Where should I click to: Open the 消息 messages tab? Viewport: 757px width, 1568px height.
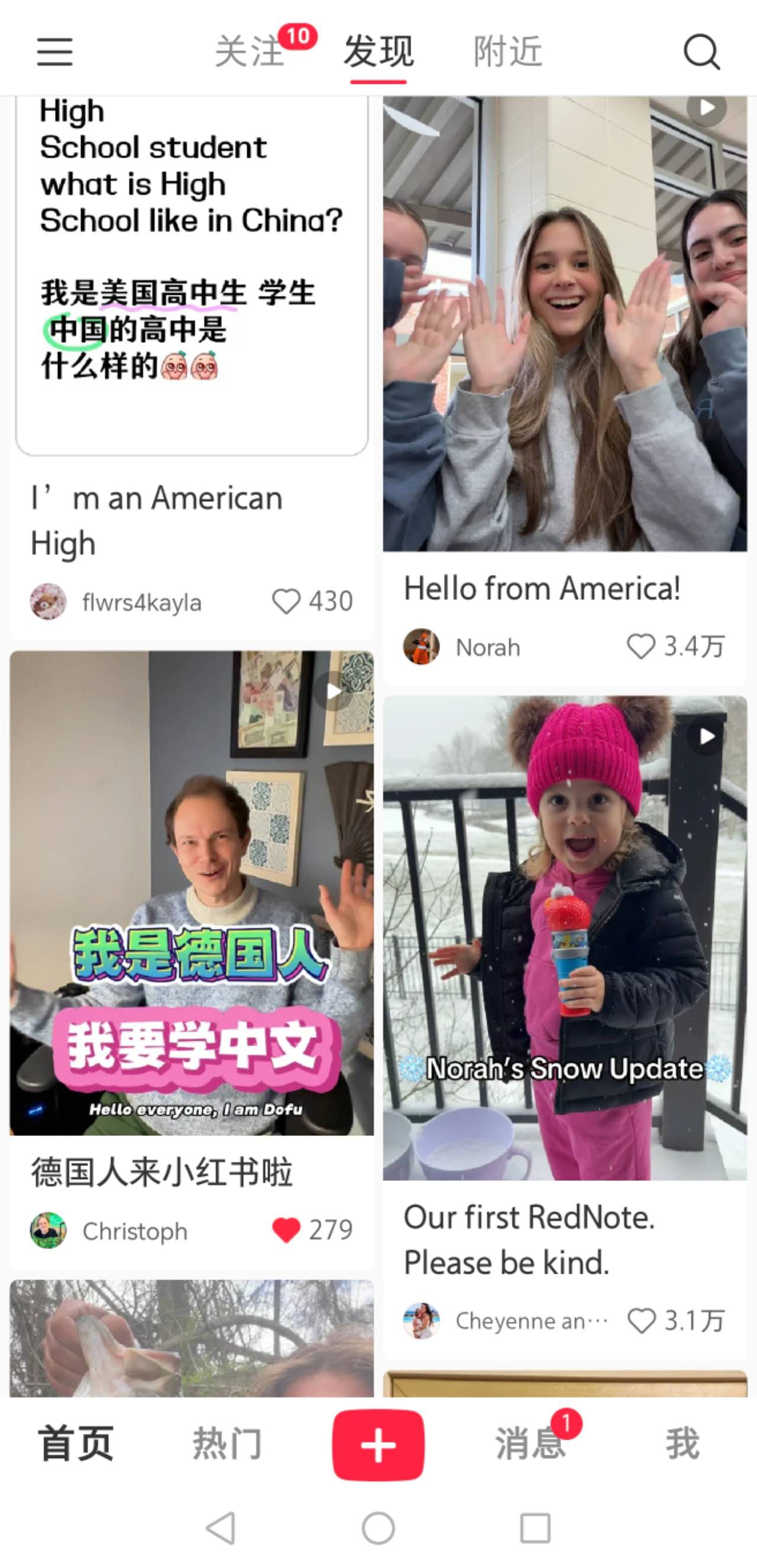click(529, 1444)
